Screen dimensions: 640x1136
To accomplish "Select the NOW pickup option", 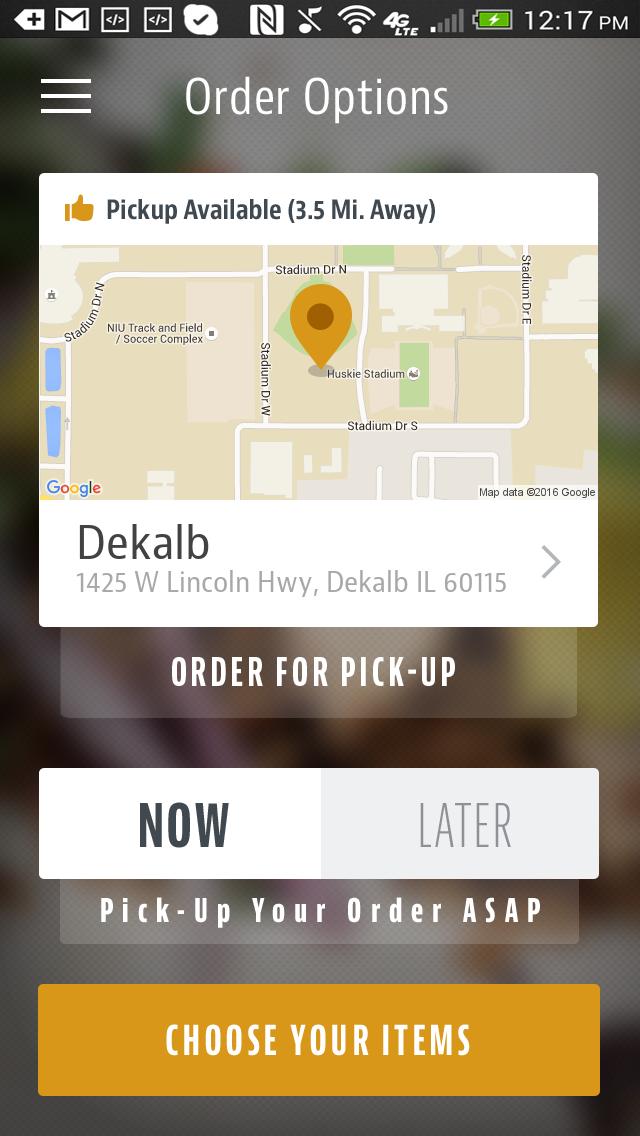I will click(x=181, y=824).
